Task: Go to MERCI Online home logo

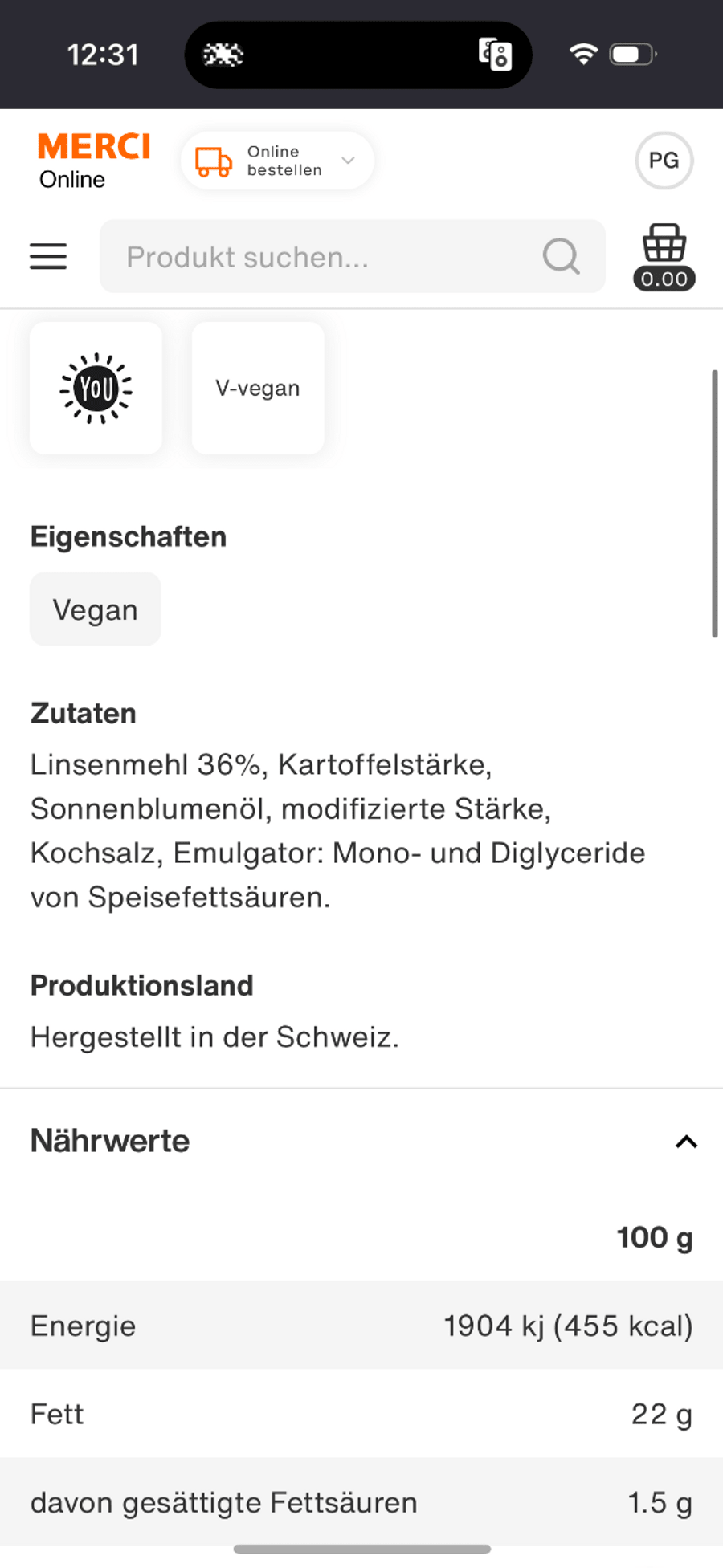Action: click(94, 161)
